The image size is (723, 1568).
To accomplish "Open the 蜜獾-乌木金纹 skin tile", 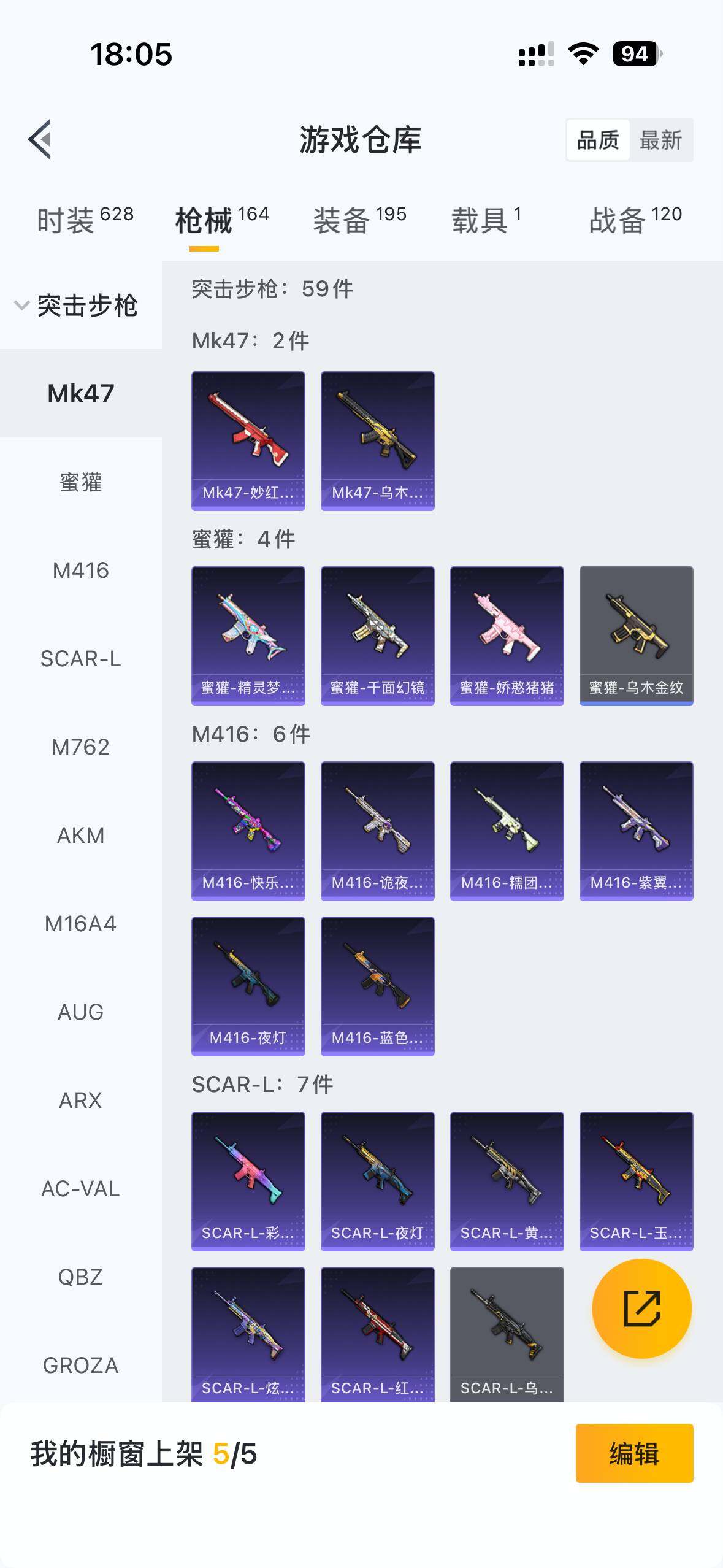I will coord(636,636).
